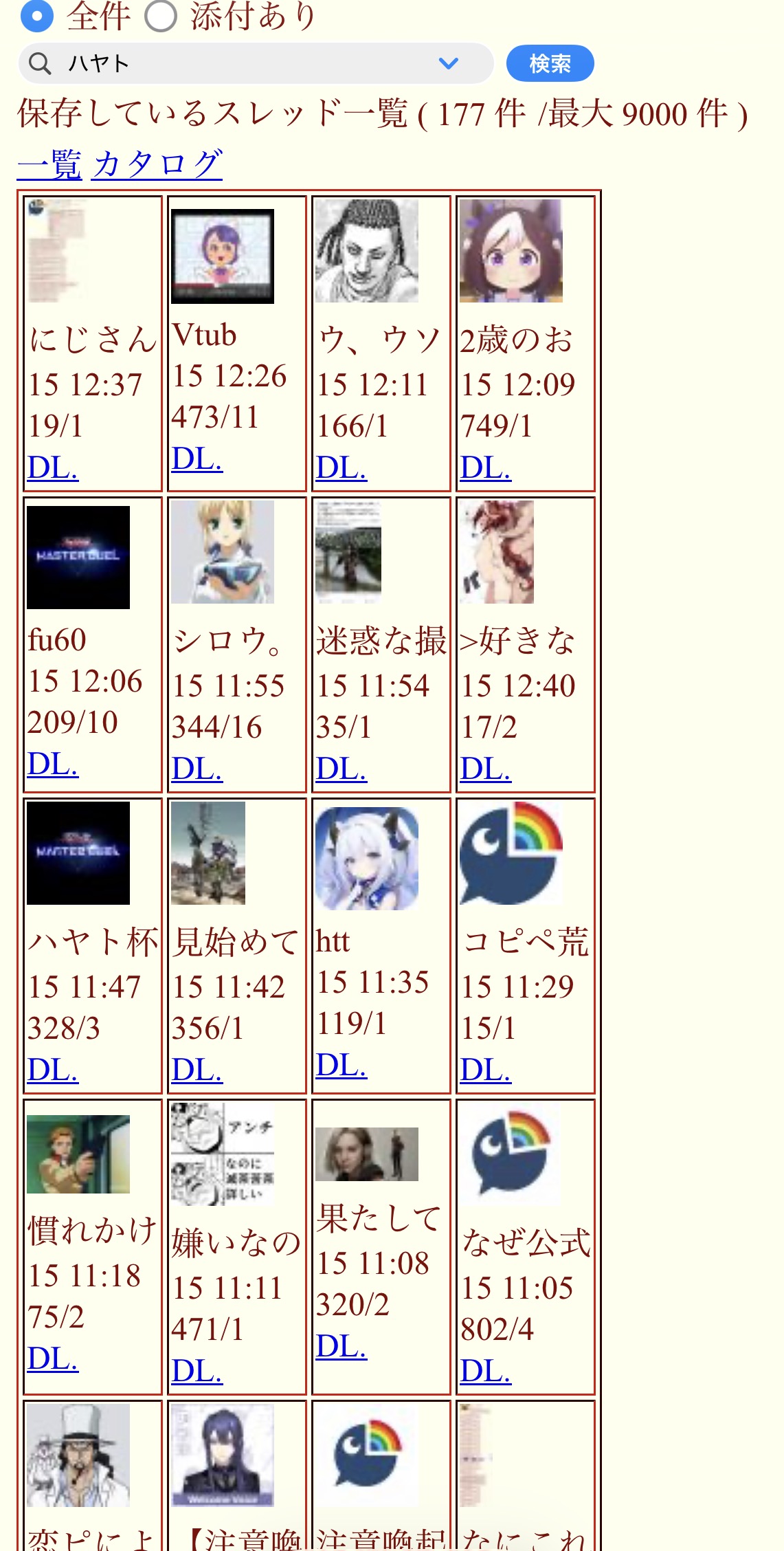Open the fu60 Master Duel thumbnail
Viewport: 784px width, 1551px height.
point(78,558)
